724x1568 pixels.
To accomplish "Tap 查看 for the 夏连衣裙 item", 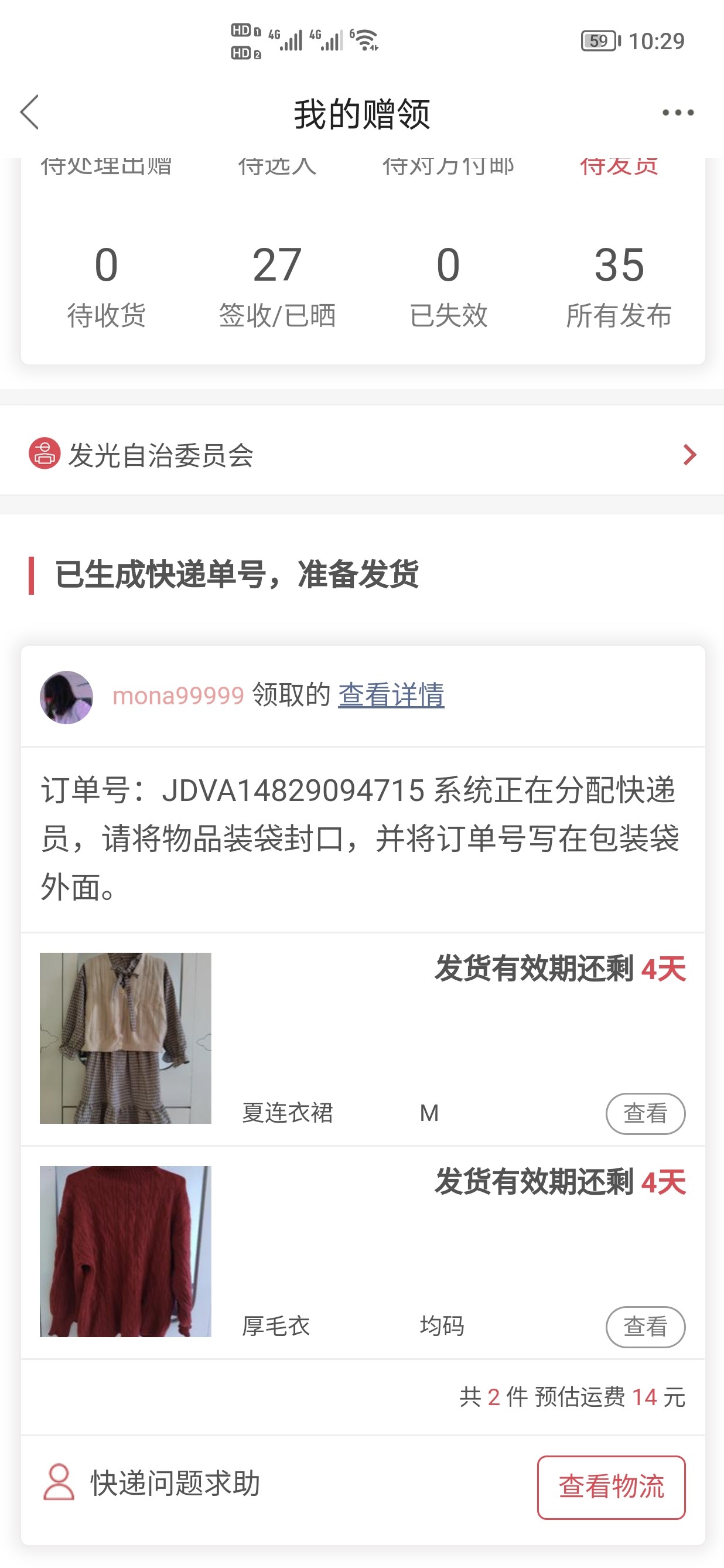I will click(x=645, y=1113).
